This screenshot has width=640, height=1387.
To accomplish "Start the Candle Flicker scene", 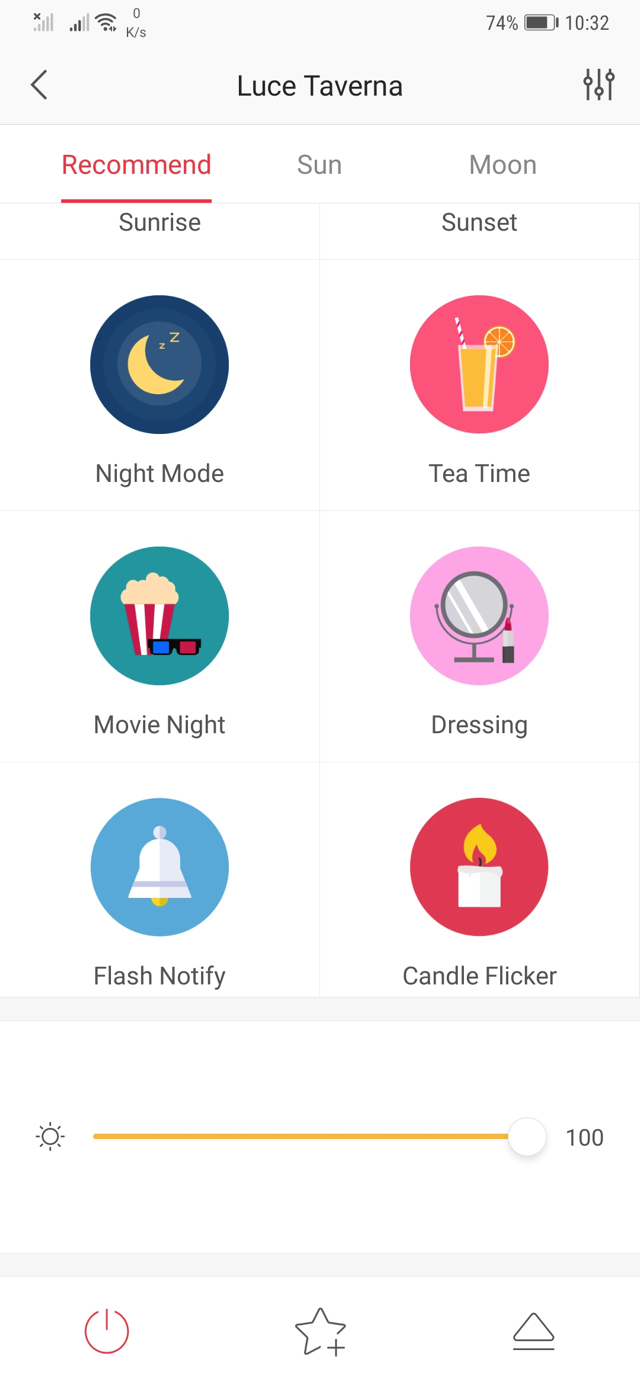I will tap(479, 867).
